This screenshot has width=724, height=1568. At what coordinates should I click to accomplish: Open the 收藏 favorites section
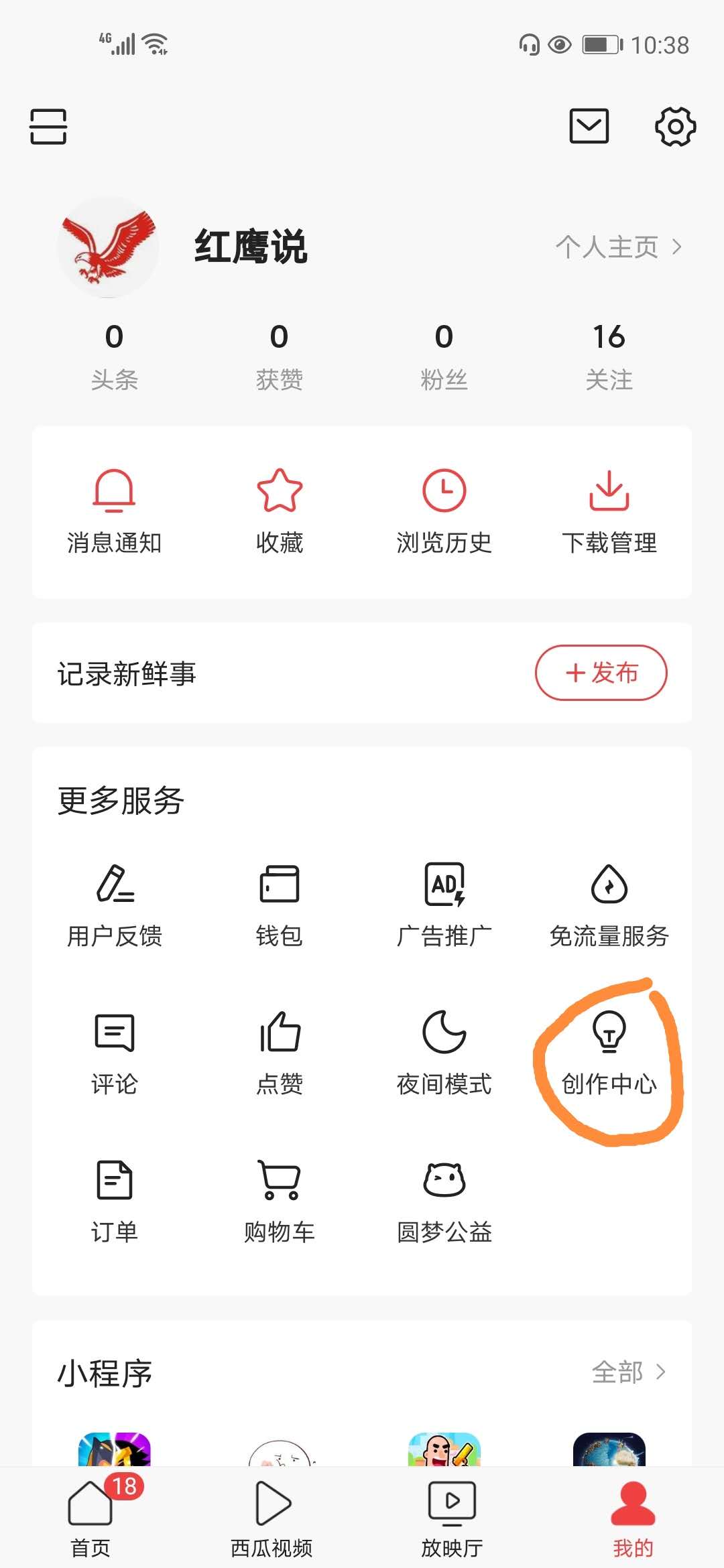(279, 509)
